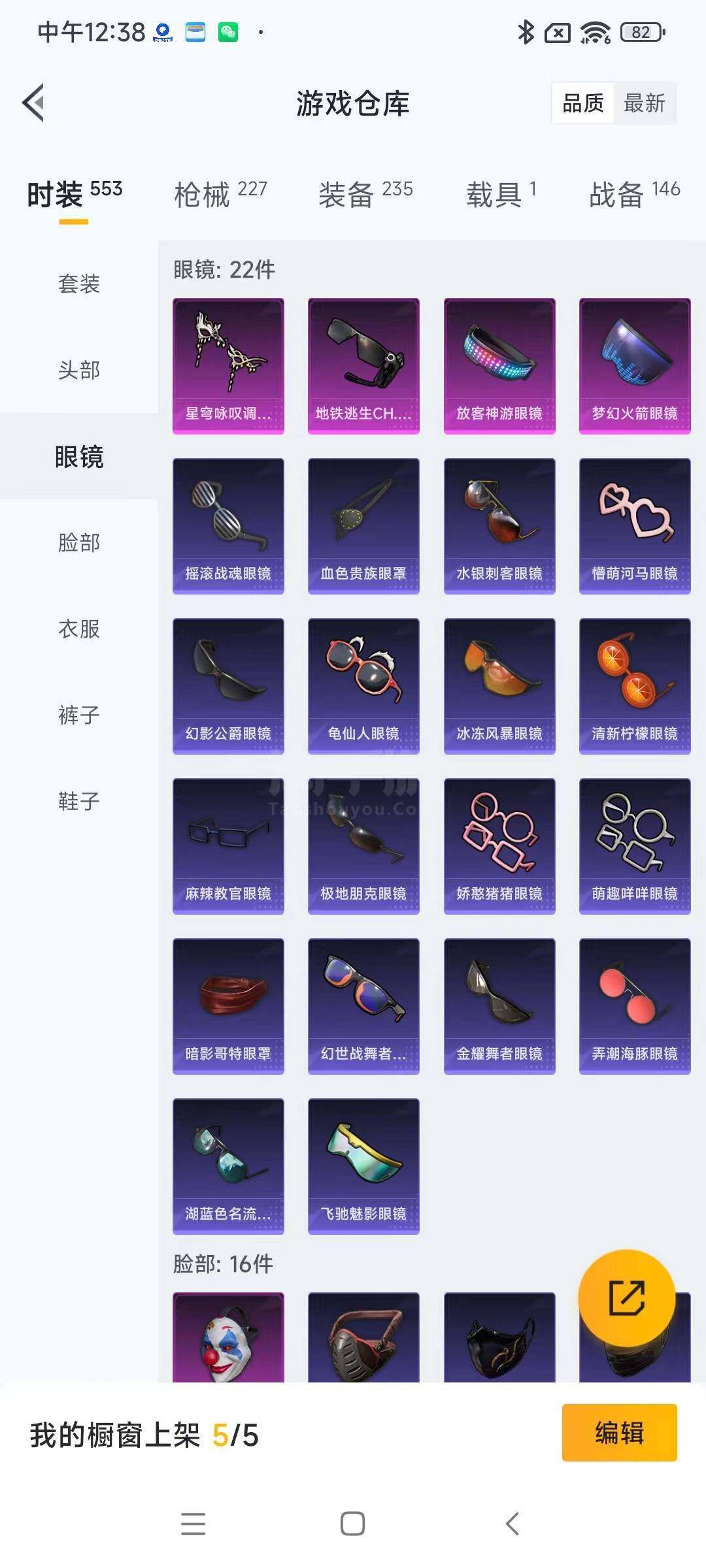Select 头部 in the side menu

point(79,370)
